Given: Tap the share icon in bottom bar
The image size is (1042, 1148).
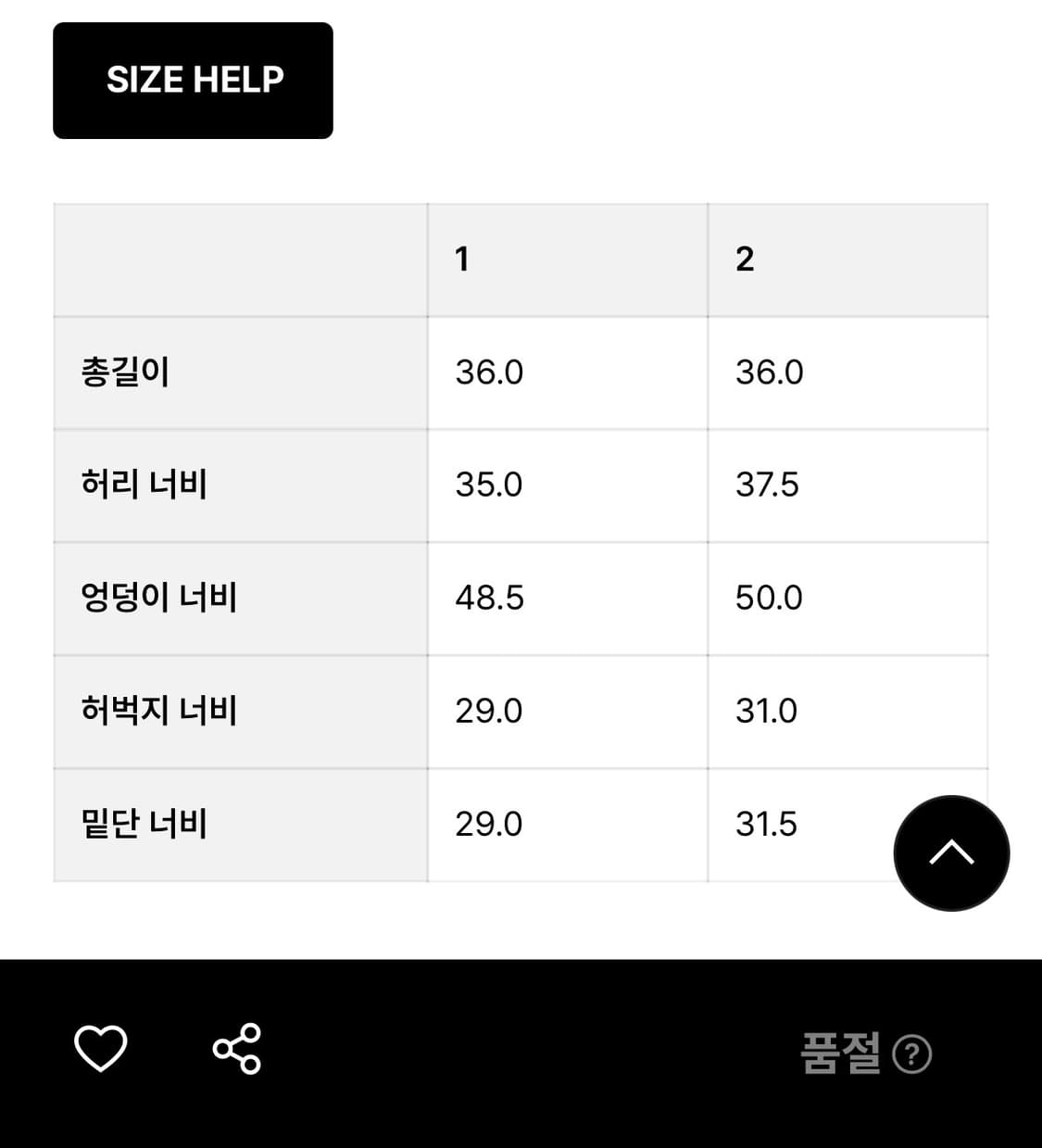Looking at the screenshot, I should 236,1050.
